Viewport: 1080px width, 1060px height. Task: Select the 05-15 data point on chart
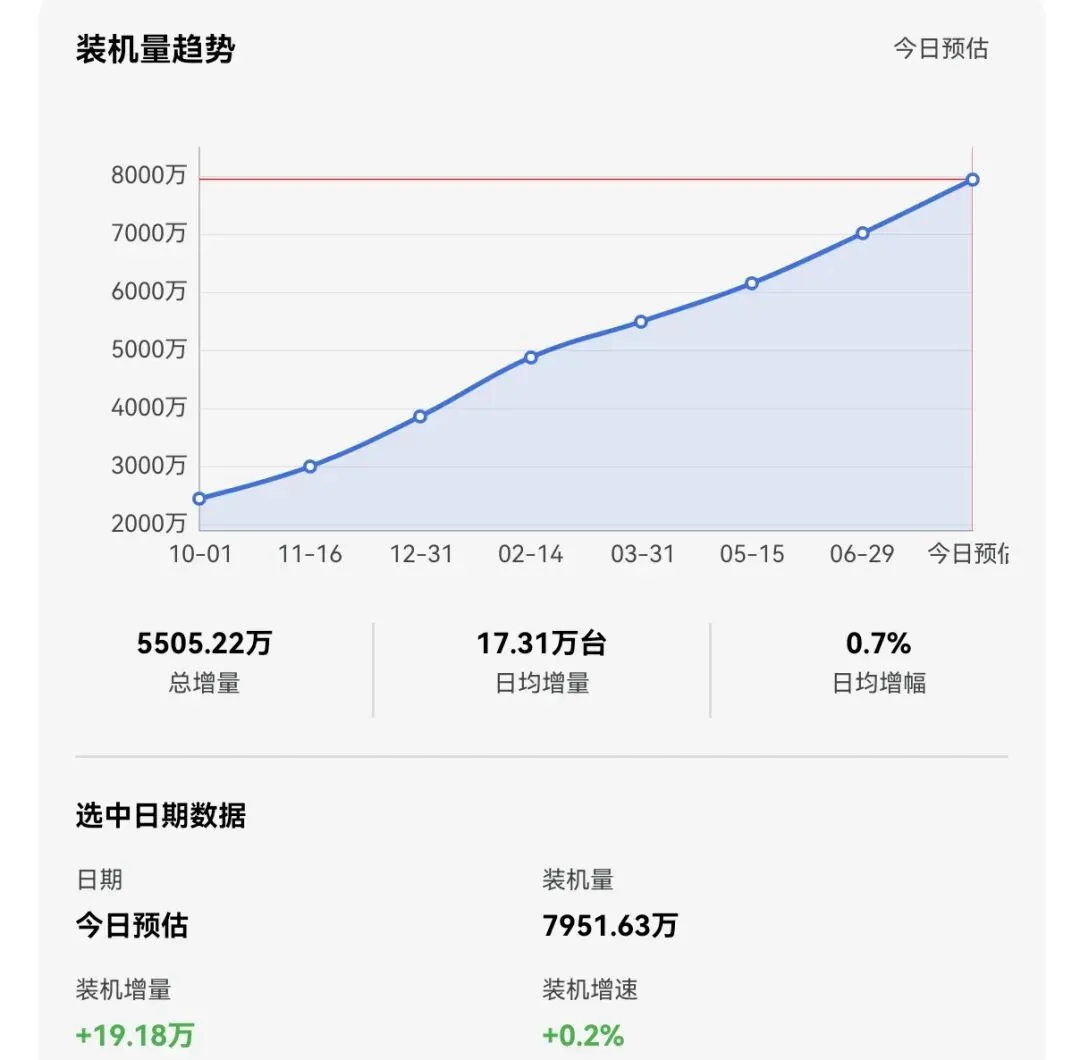pos(751,283)
